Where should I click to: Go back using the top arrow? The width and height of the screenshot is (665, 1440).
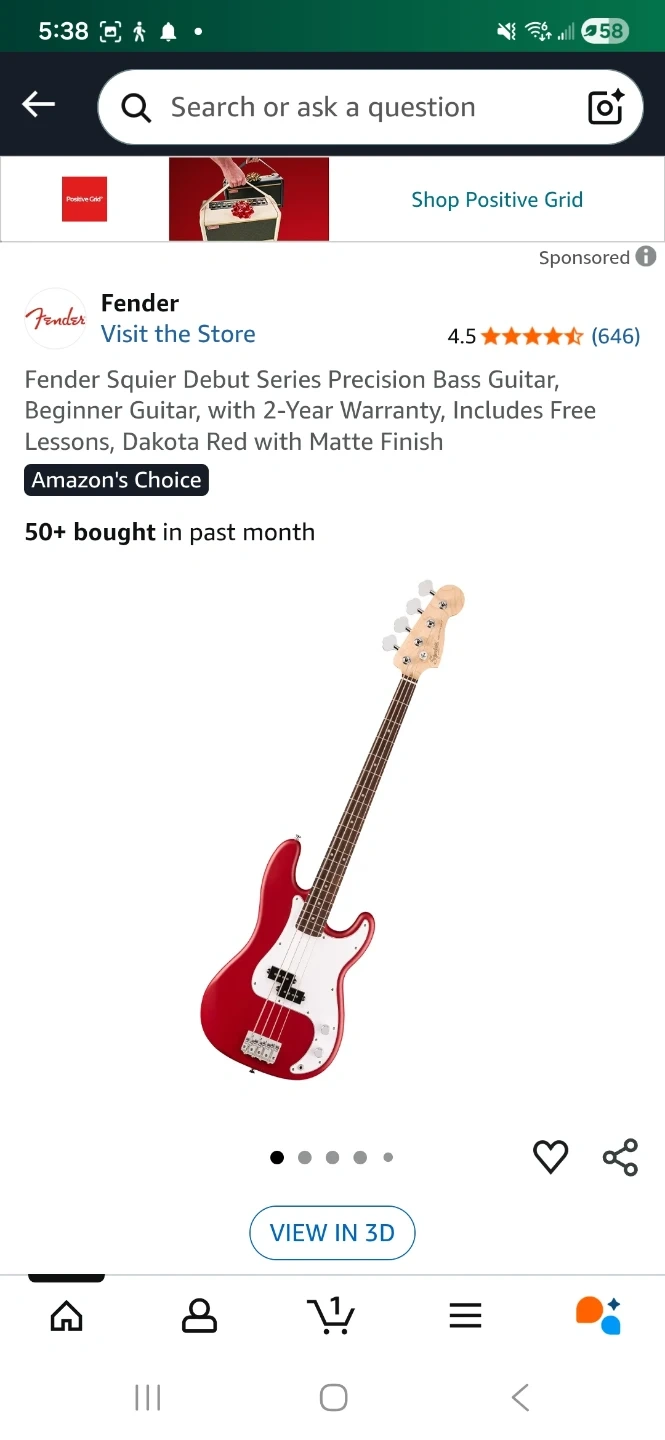coord(39,104)
